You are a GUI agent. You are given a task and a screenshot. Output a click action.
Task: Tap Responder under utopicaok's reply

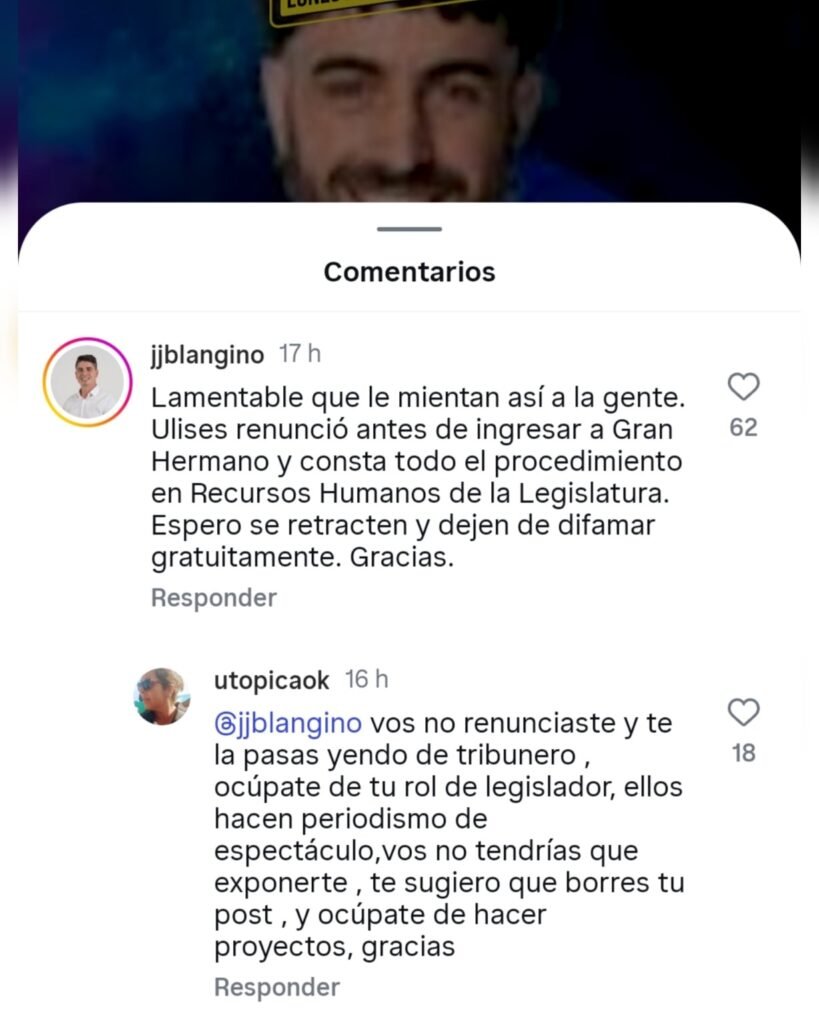(276, 987)
